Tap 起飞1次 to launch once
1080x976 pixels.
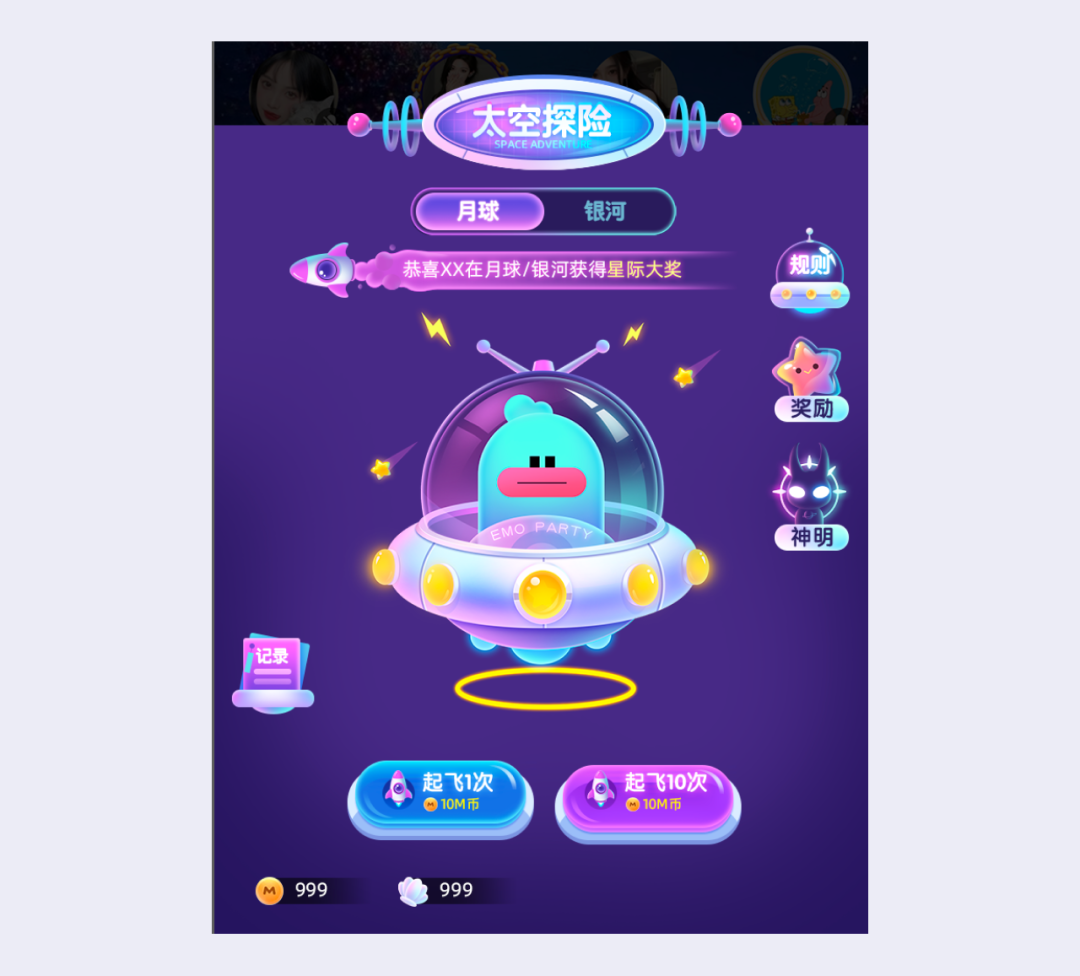(x=440, y=793)
